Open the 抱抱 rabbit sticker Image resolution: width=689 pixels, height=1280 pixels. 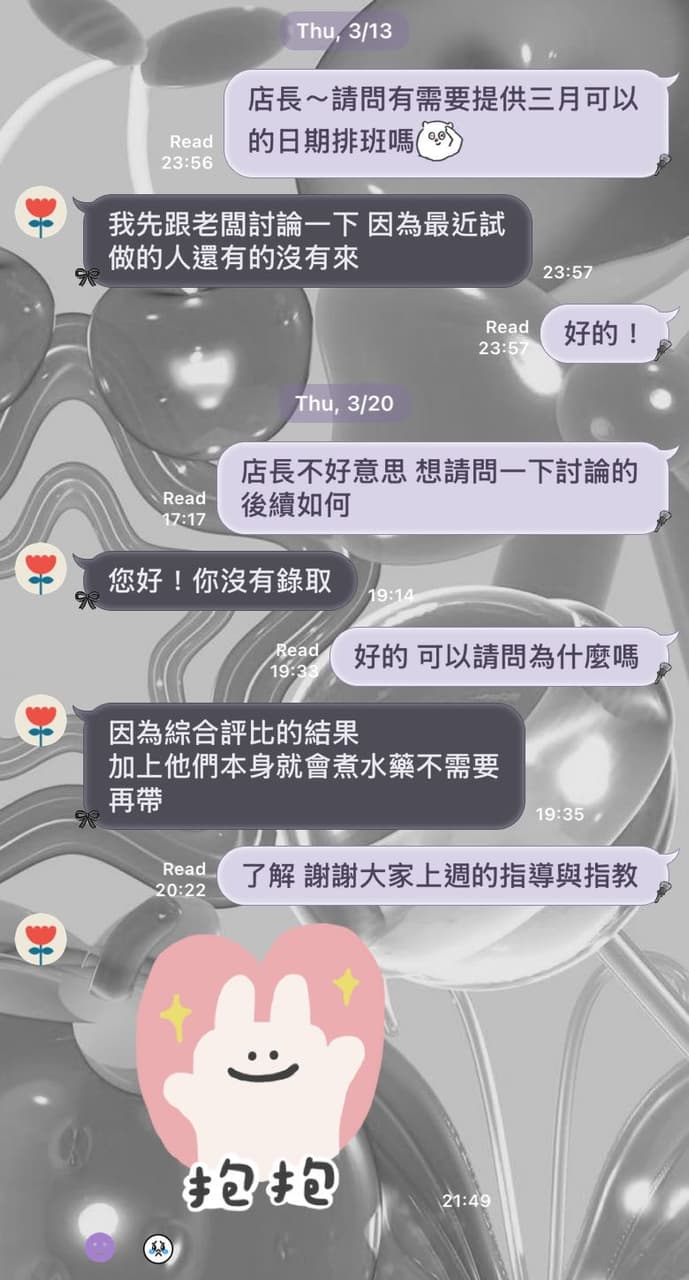point(260,1070)
